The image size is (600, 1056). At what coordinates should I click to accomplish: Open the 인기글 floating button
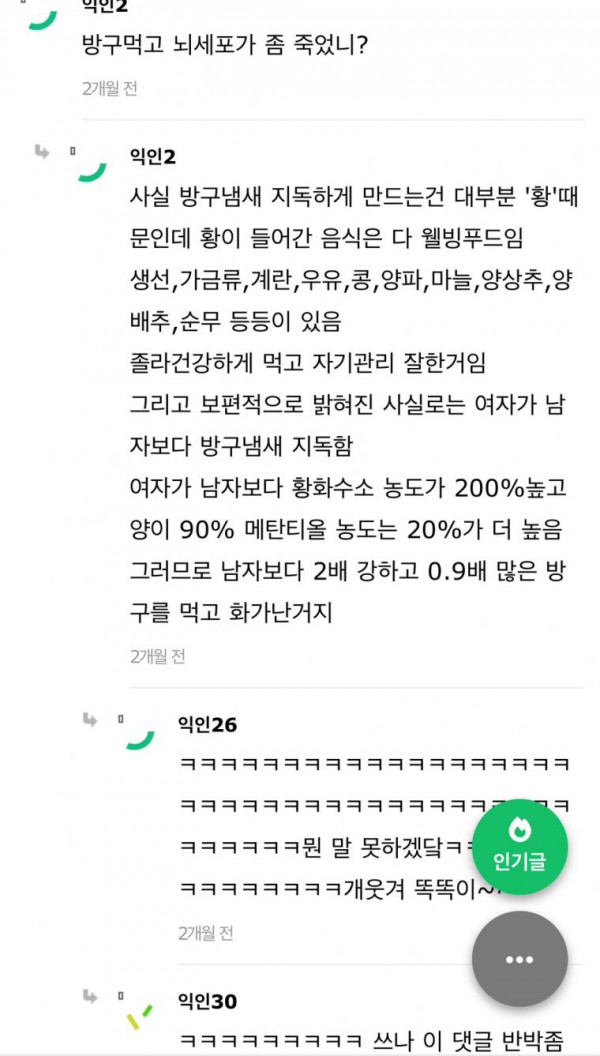519,847
